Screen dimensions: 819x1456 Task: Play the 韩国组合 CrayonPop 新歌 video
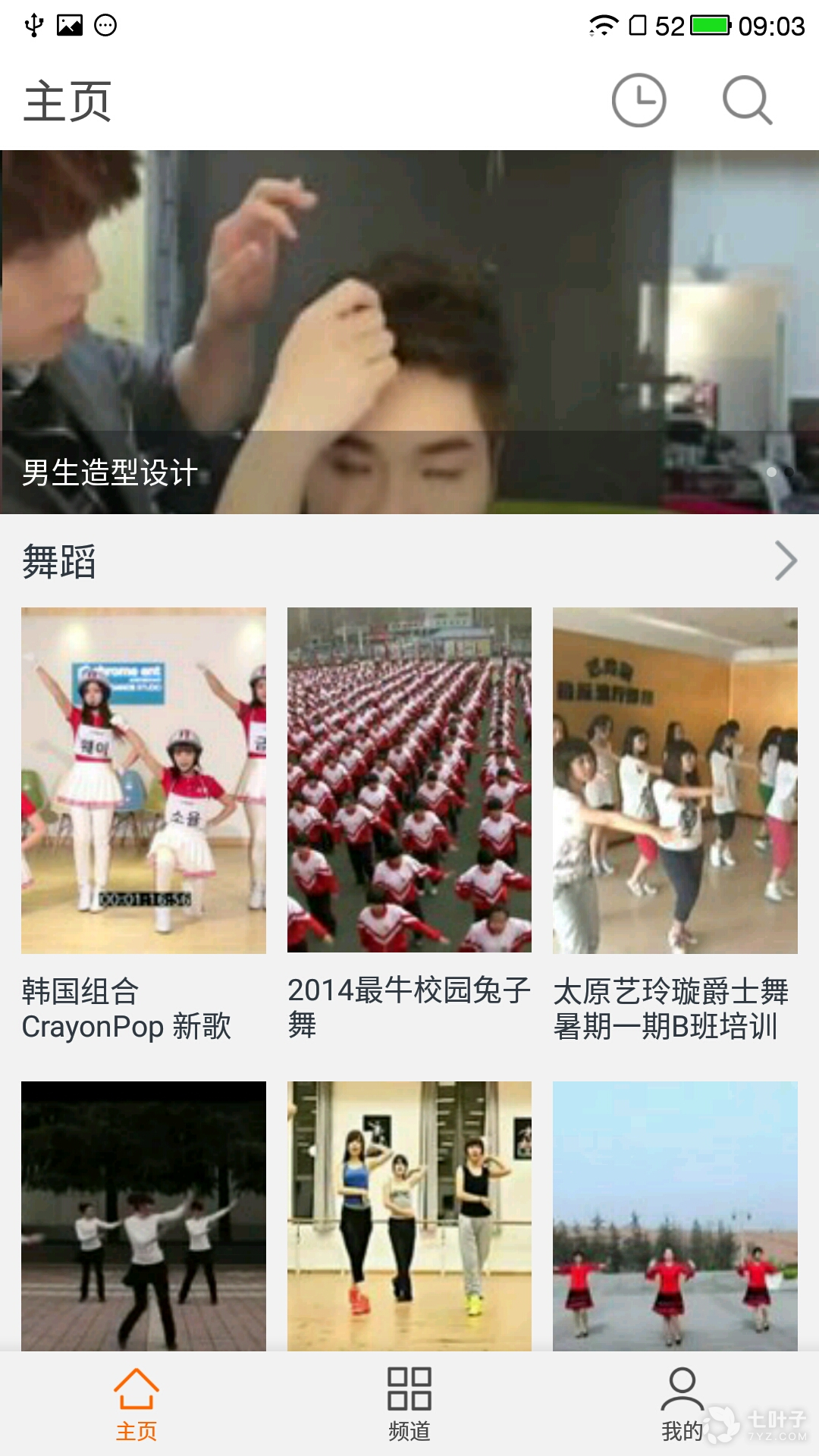coord(143,780)
